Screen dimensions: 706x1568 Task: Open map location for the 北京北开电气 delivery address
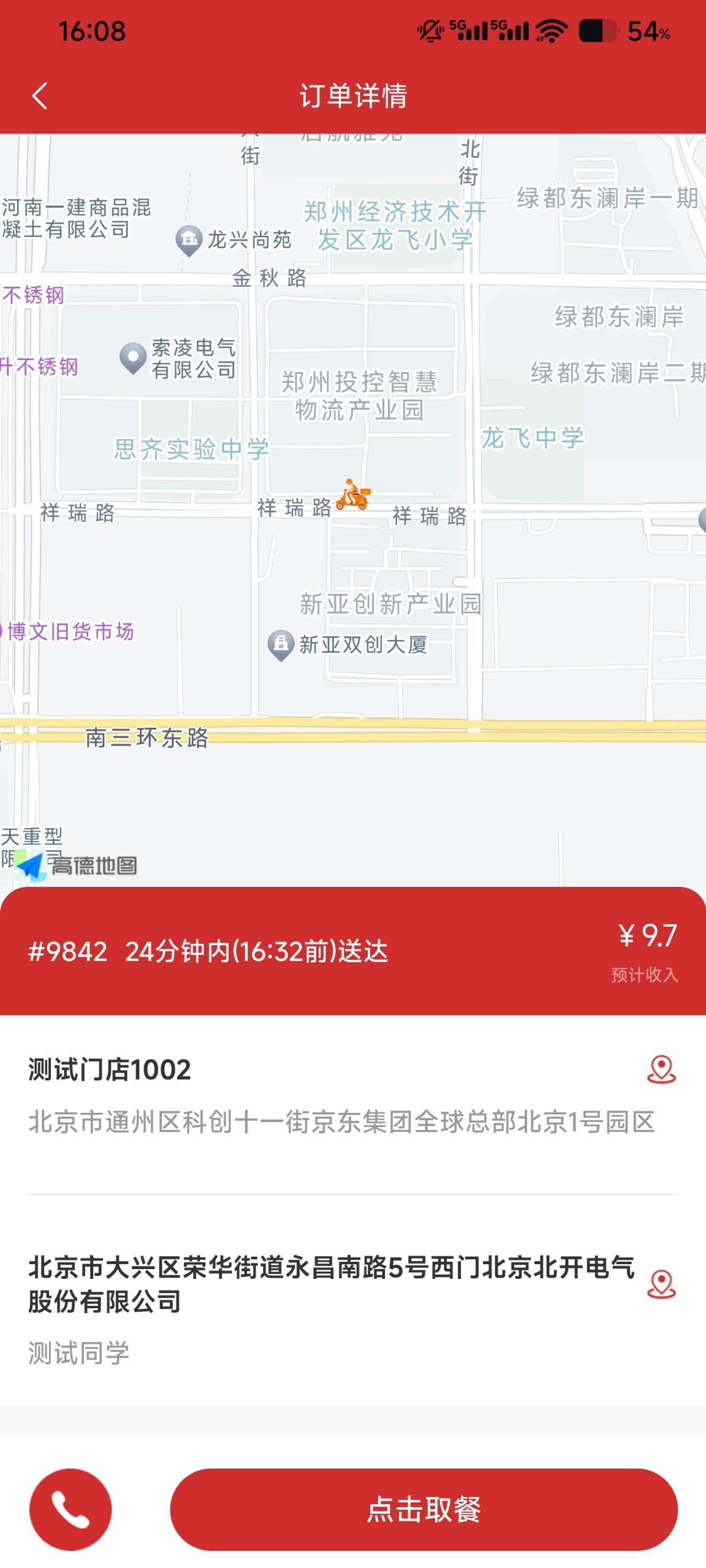pyautogui.click(x=661, y=1284)
